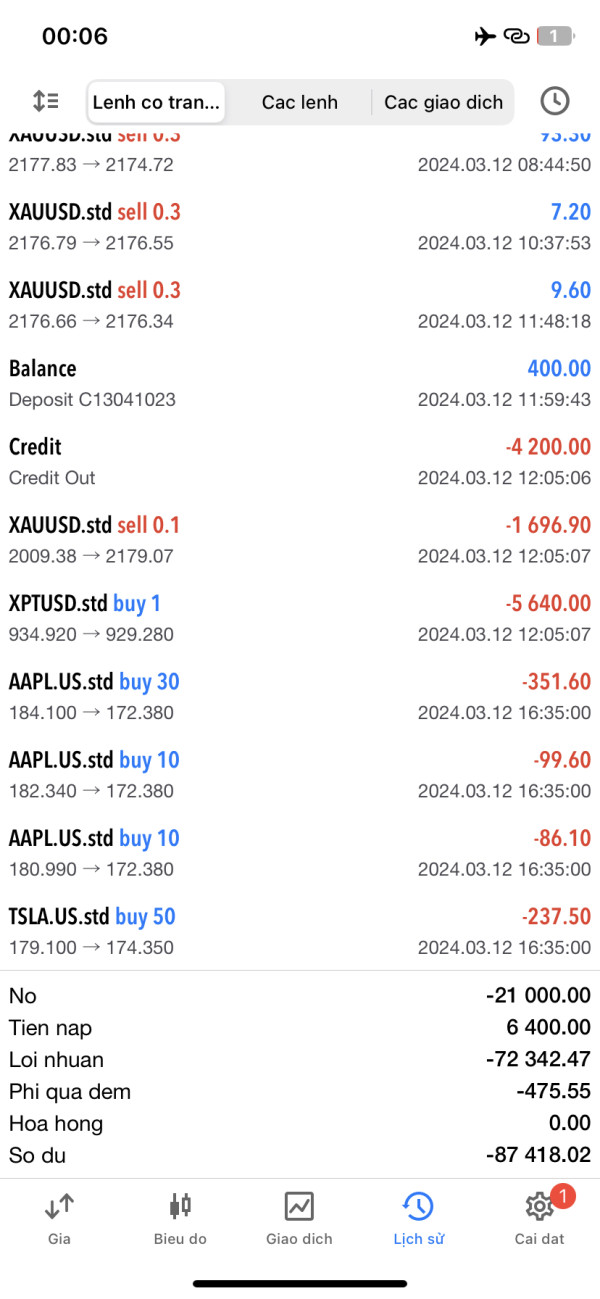This screenshot has width=600, height=1299.
Task: Switch to the Cac giao dich segment
Action: pos(443,102)
